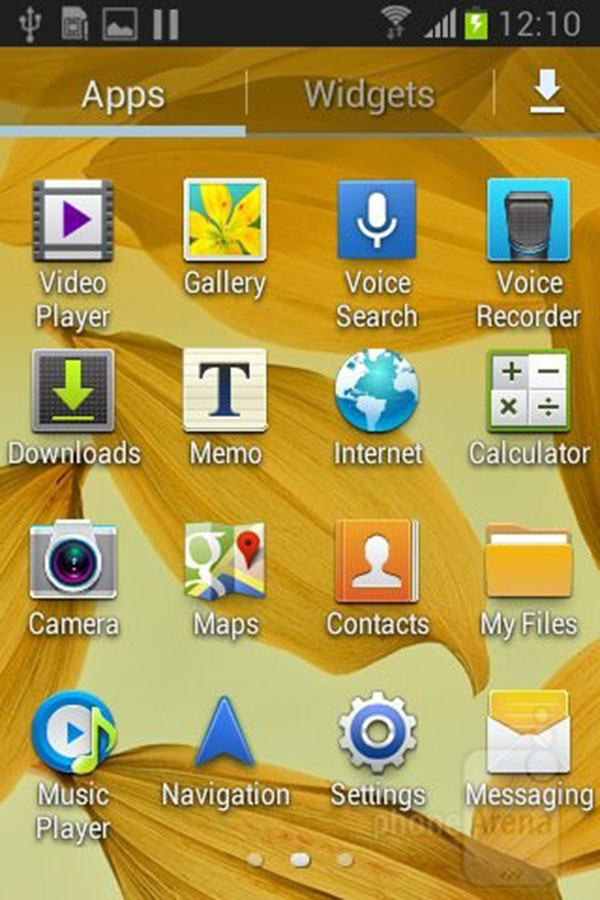Open the Voice Recorder app
This screenshot has height=900, width=600.
[528, 221]
